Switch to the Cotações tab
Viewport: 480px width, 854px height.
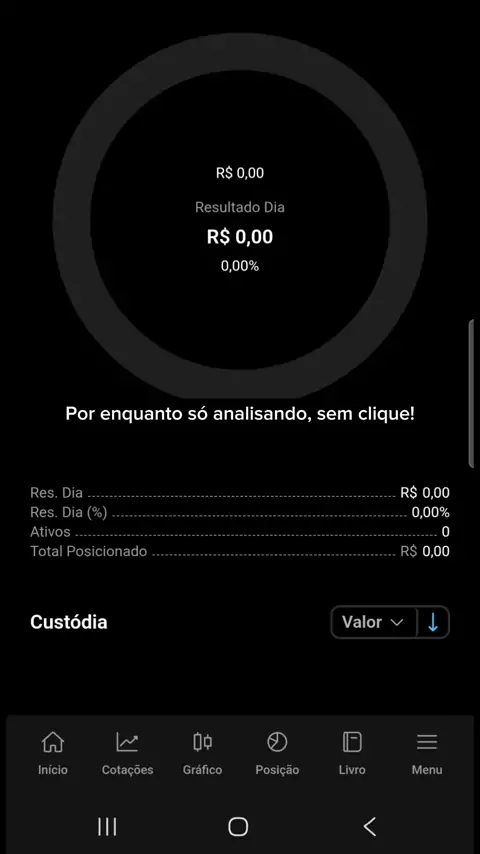point(127,754)
